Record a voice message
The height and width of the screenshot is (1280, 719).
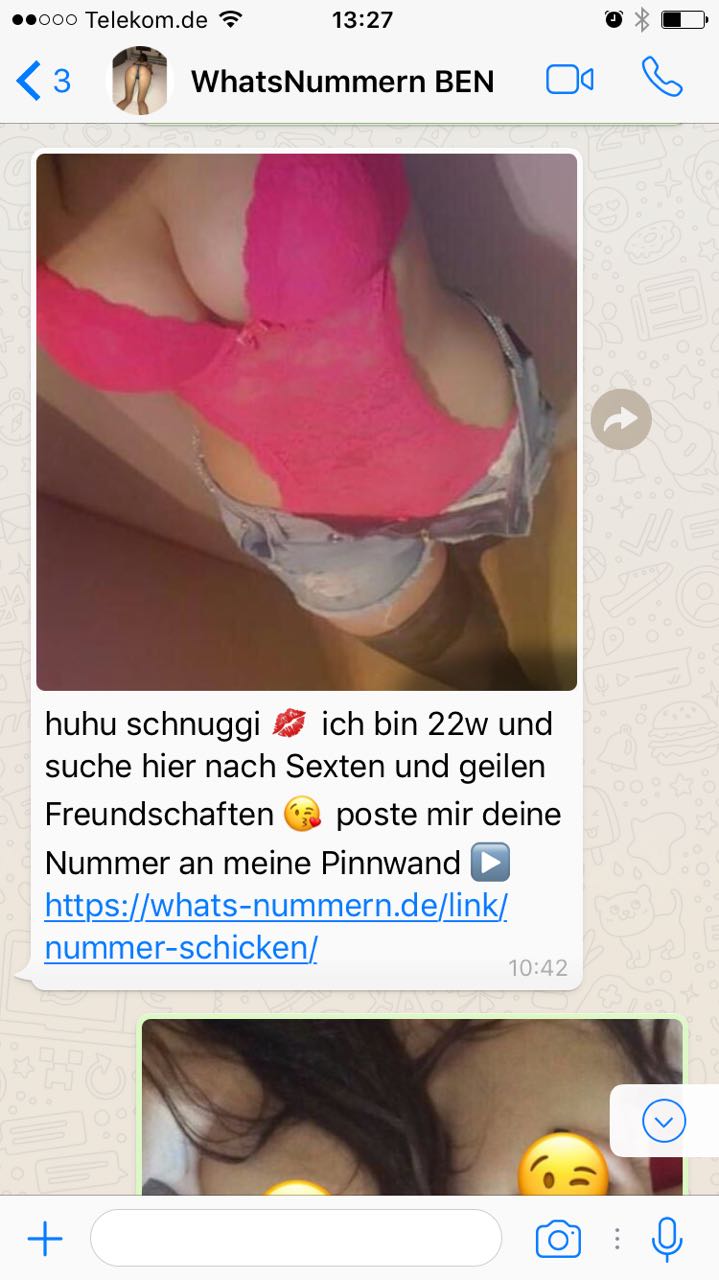pyautogui.click(x=667, y=1240)
